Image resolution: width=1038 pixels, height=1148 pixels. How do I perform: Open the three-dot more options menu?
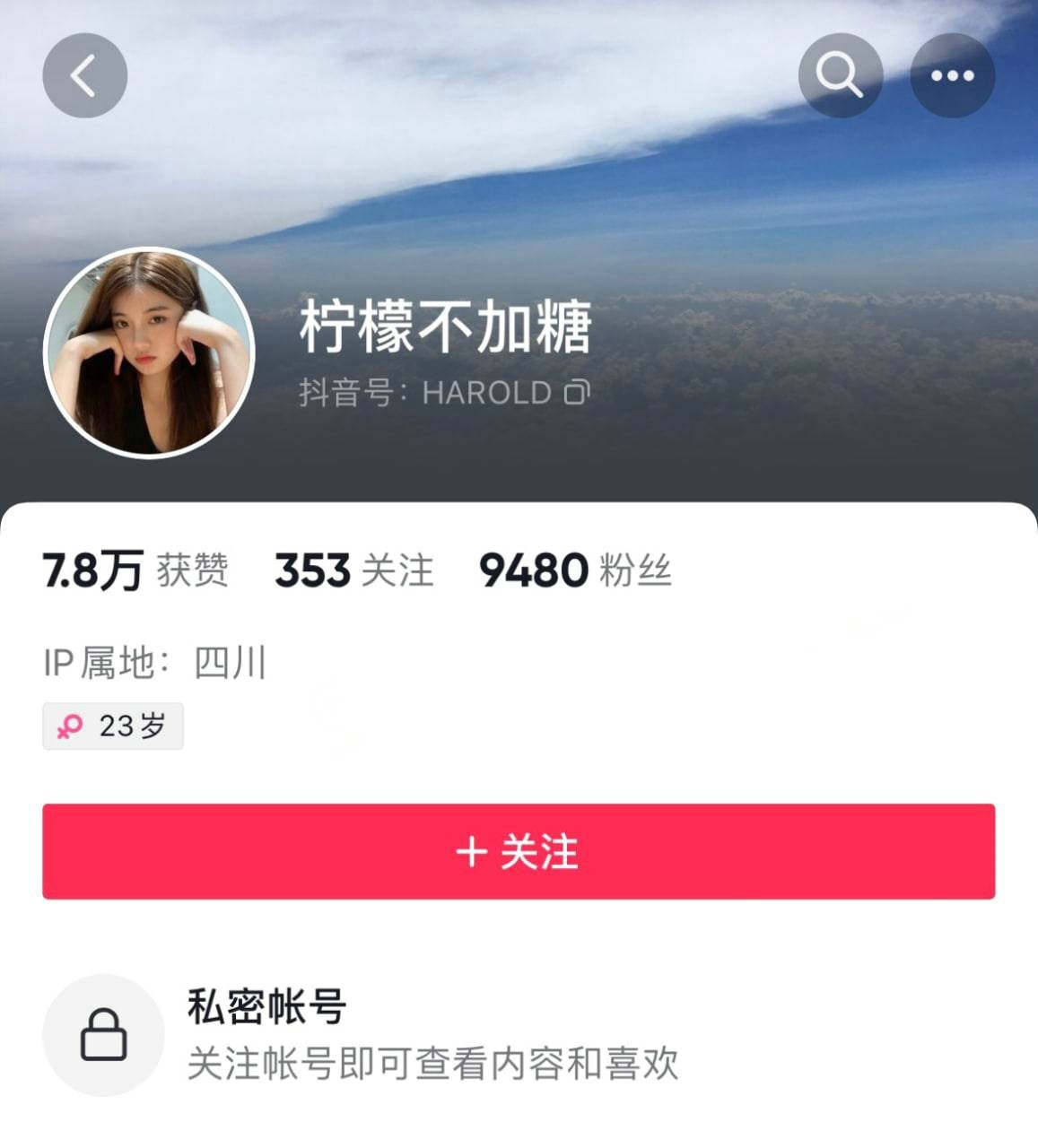(x=952, y=75)
